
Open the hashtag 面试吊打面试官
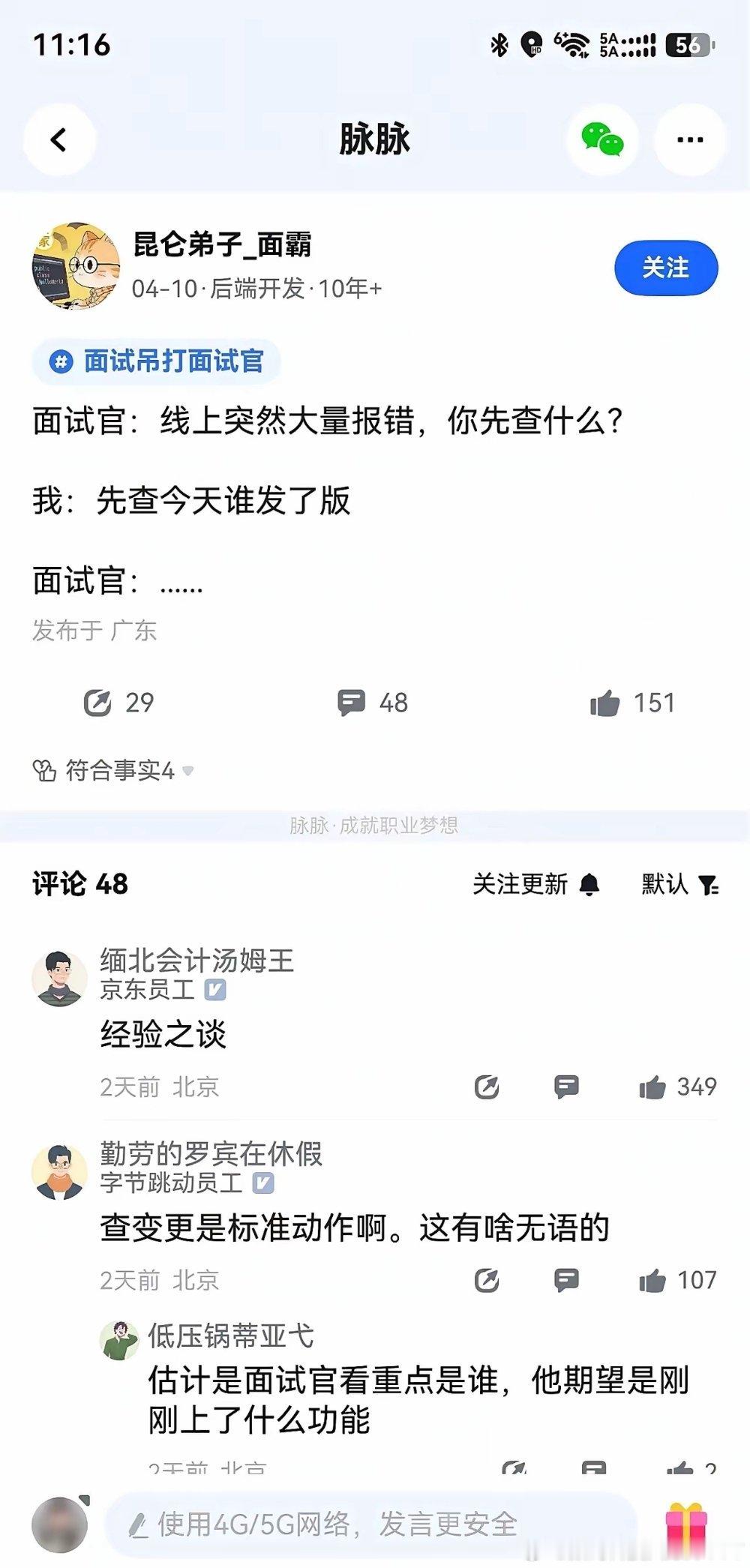157,361
